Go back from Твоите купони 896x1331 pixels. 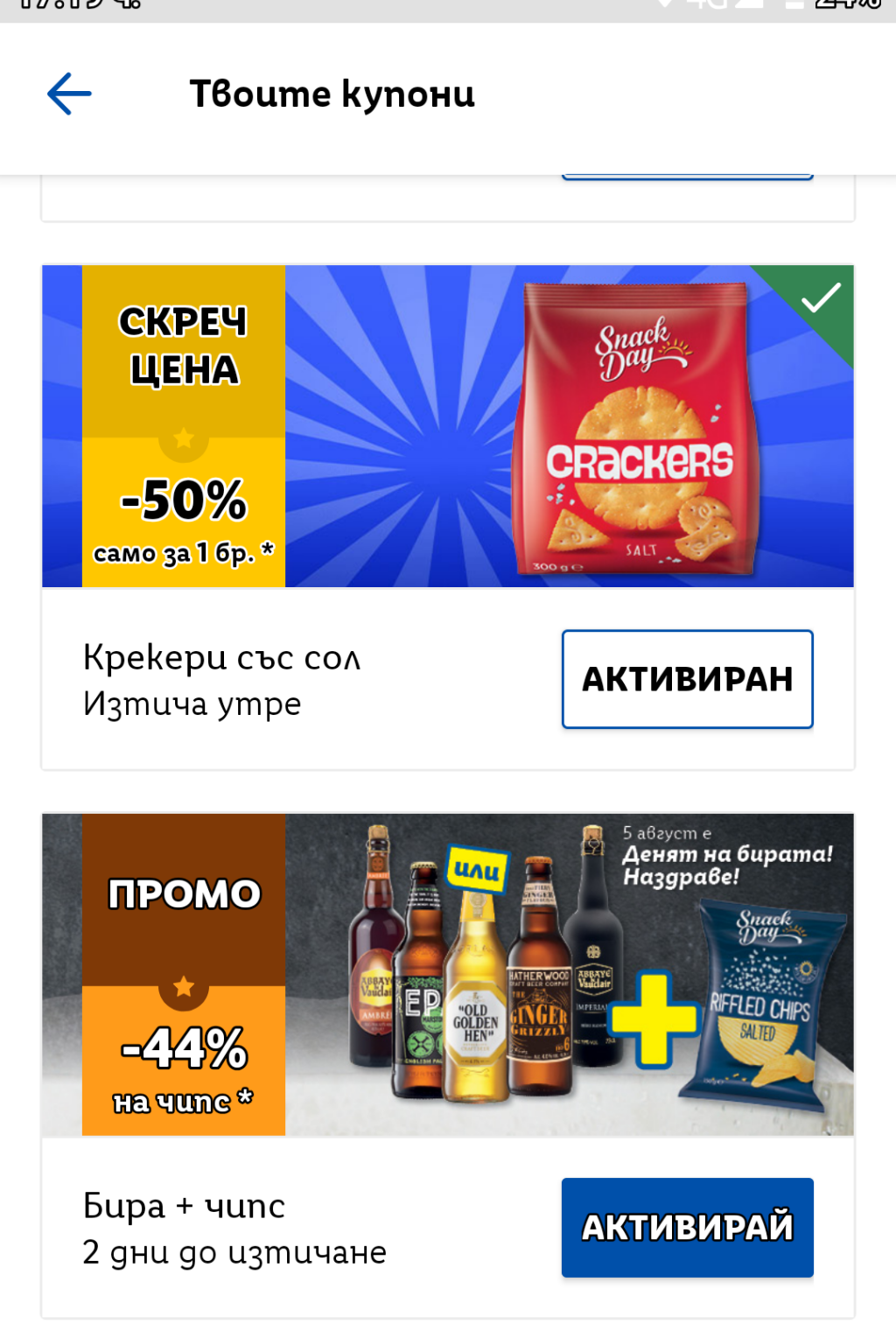(x=69, y=95)
